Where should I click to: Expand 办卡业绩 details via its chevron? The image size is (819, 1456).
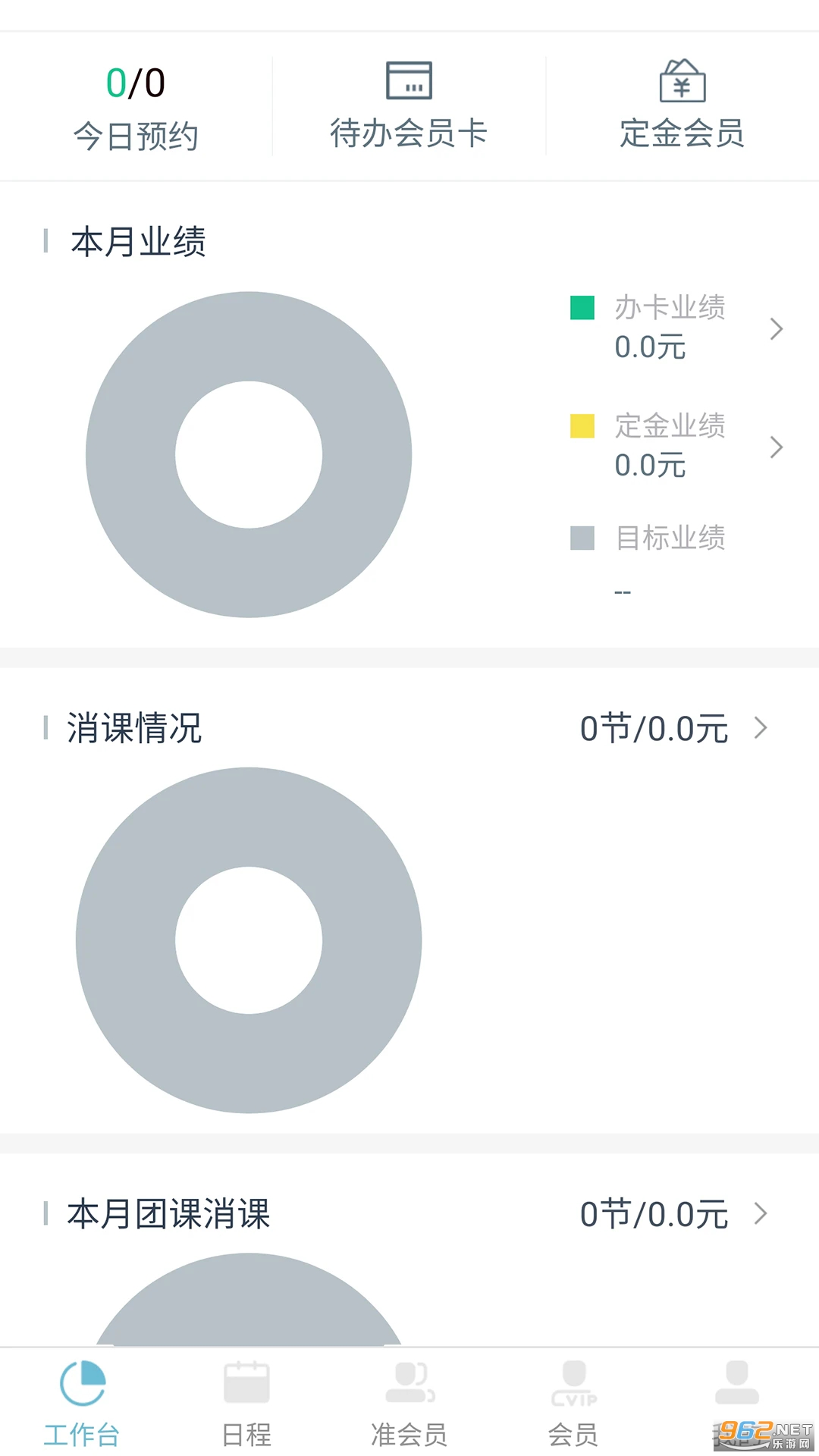click(x=777, y=329)
